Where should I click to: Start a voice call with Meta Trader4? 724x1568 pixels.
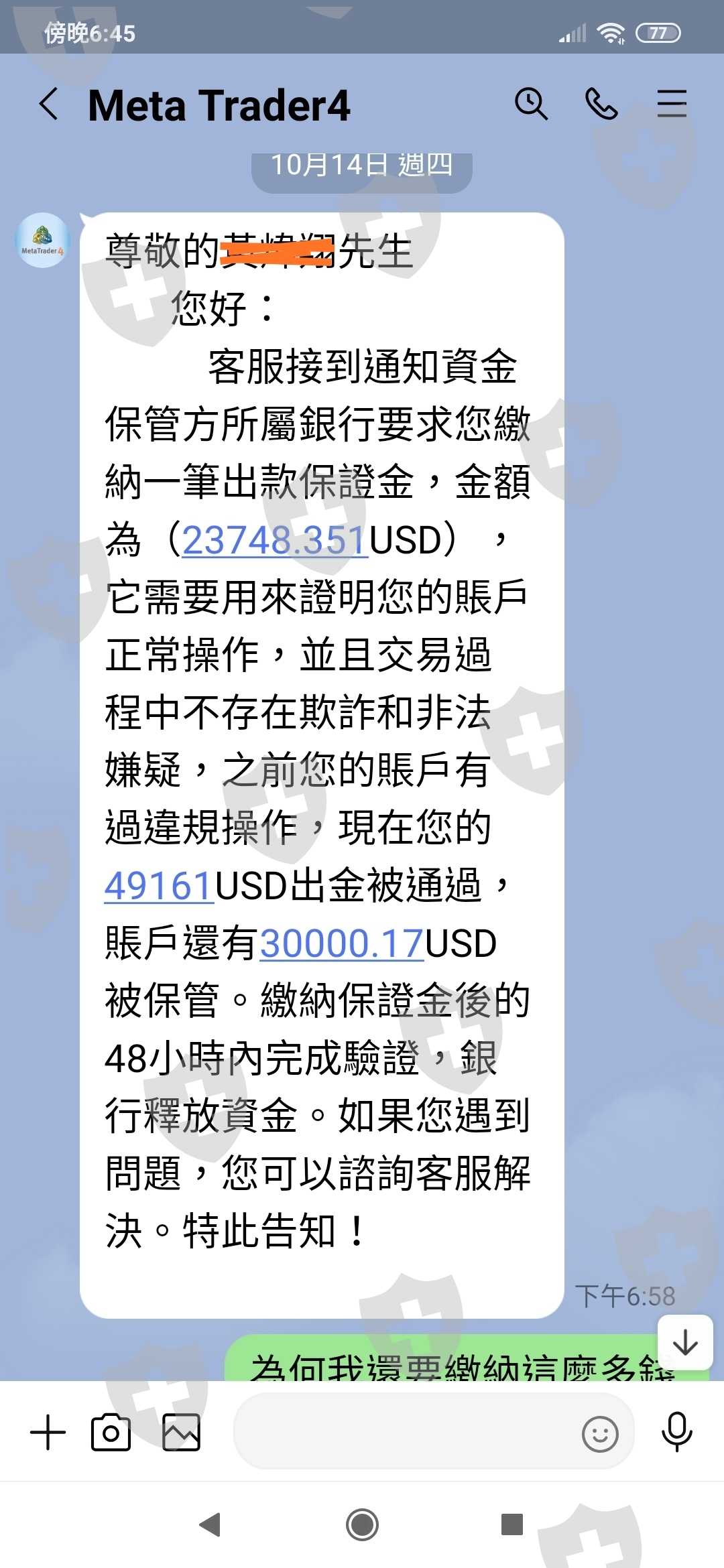coord(601,105)
